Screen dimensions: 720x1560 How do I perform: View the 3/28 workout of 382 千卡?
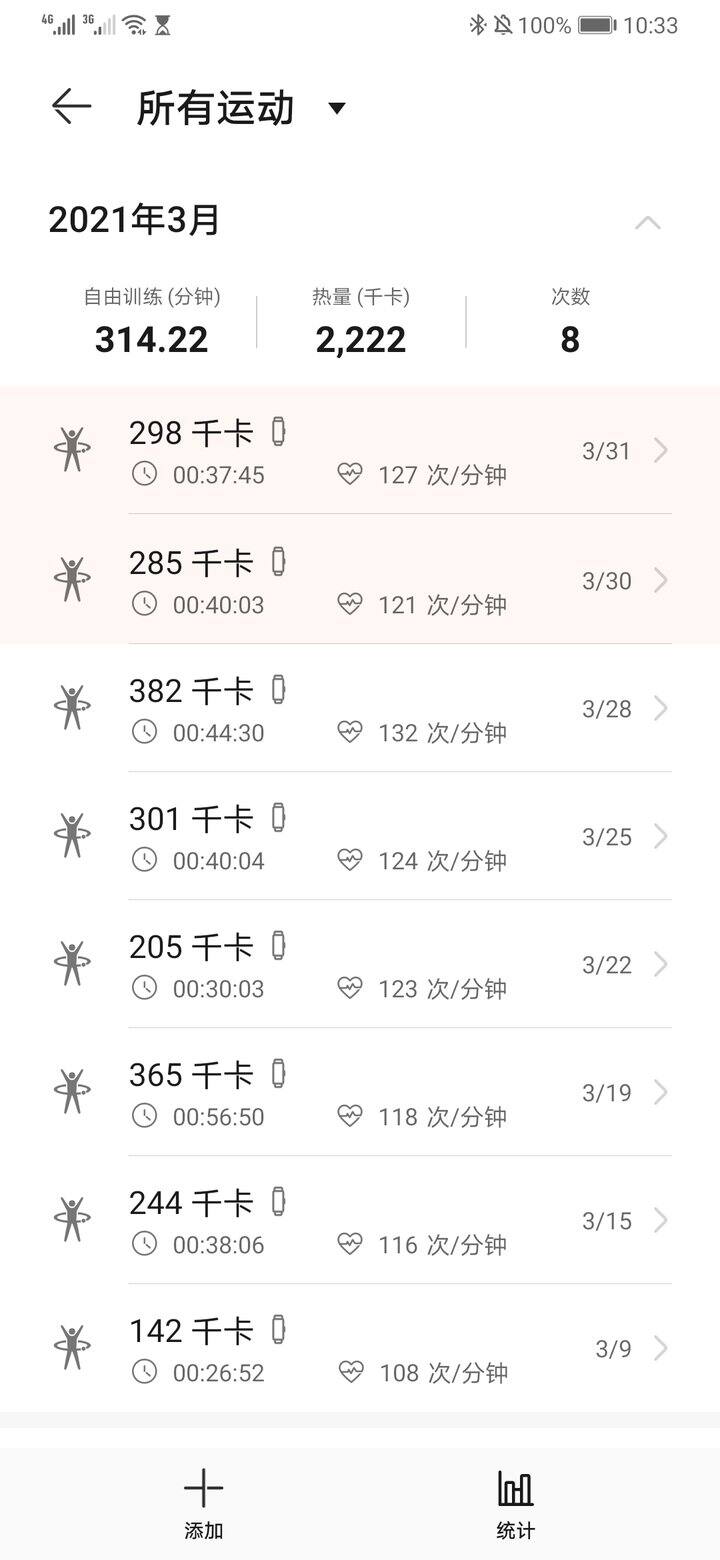pos(360,708)
